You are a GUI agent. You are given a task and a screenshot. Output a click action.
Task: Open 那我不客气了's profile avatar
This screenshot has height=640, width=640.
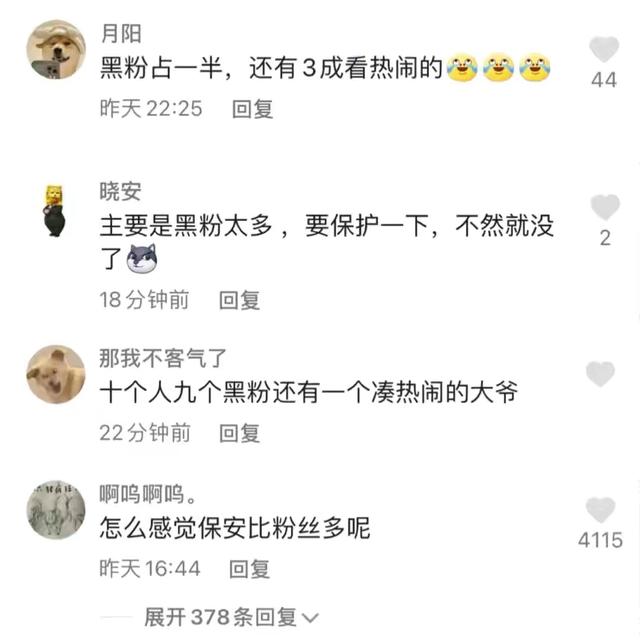pos(55,375)
